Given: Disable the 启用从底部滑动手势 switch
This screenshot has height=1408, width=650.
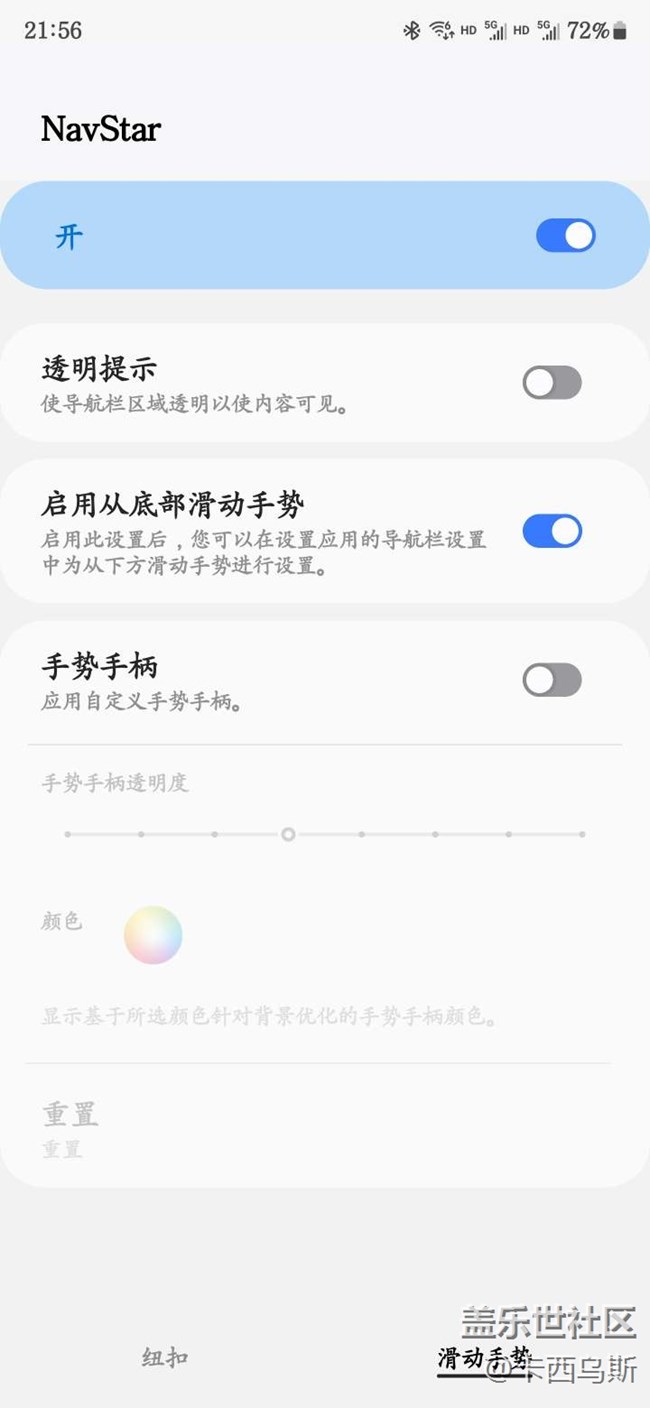Looking at the screenshot, I should pyautogui.click(x=552, y=531).
